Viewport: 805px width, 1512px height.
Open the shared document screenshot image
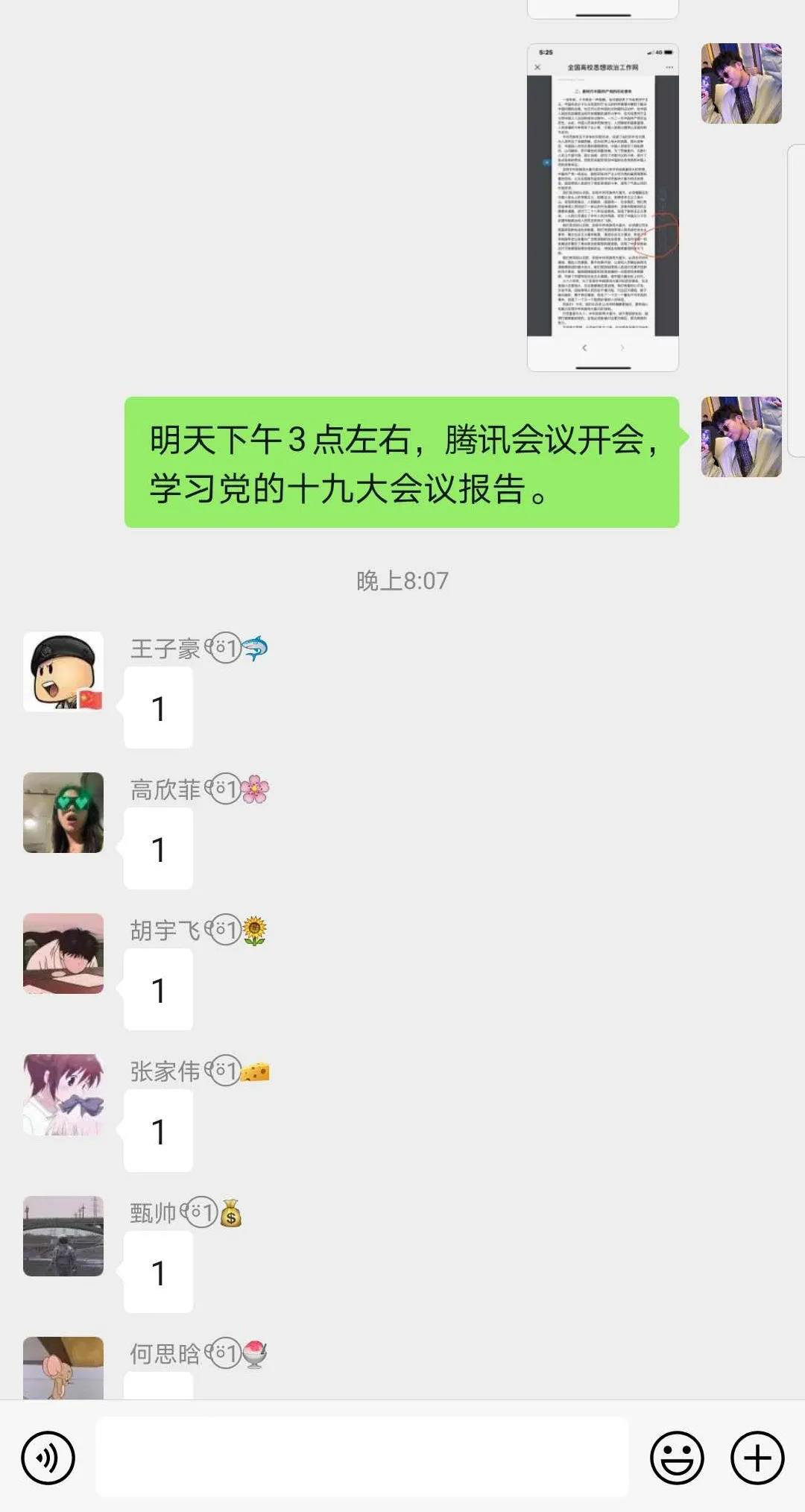click(x=602, y=207)
